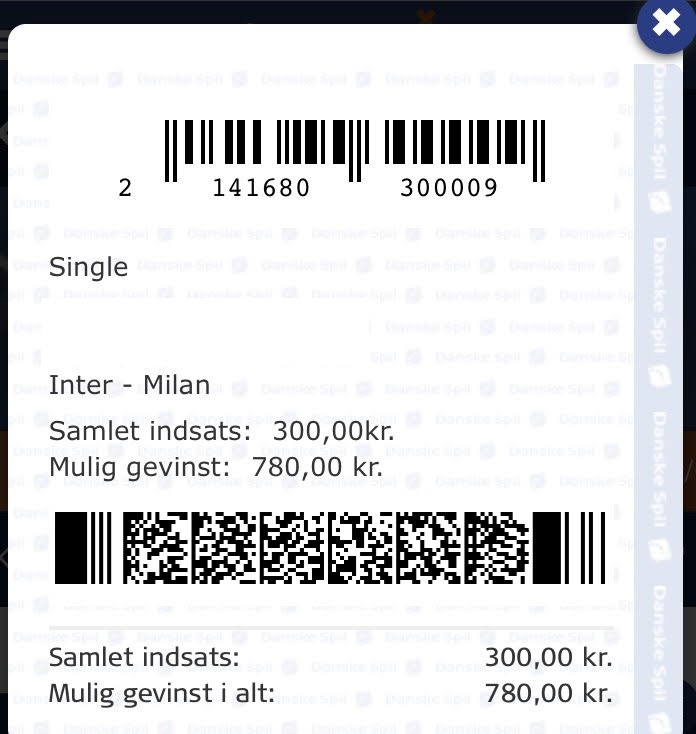Viewport: 696px width, 734px height.
Task: Close the bet receipt popup
Action: 666,24
